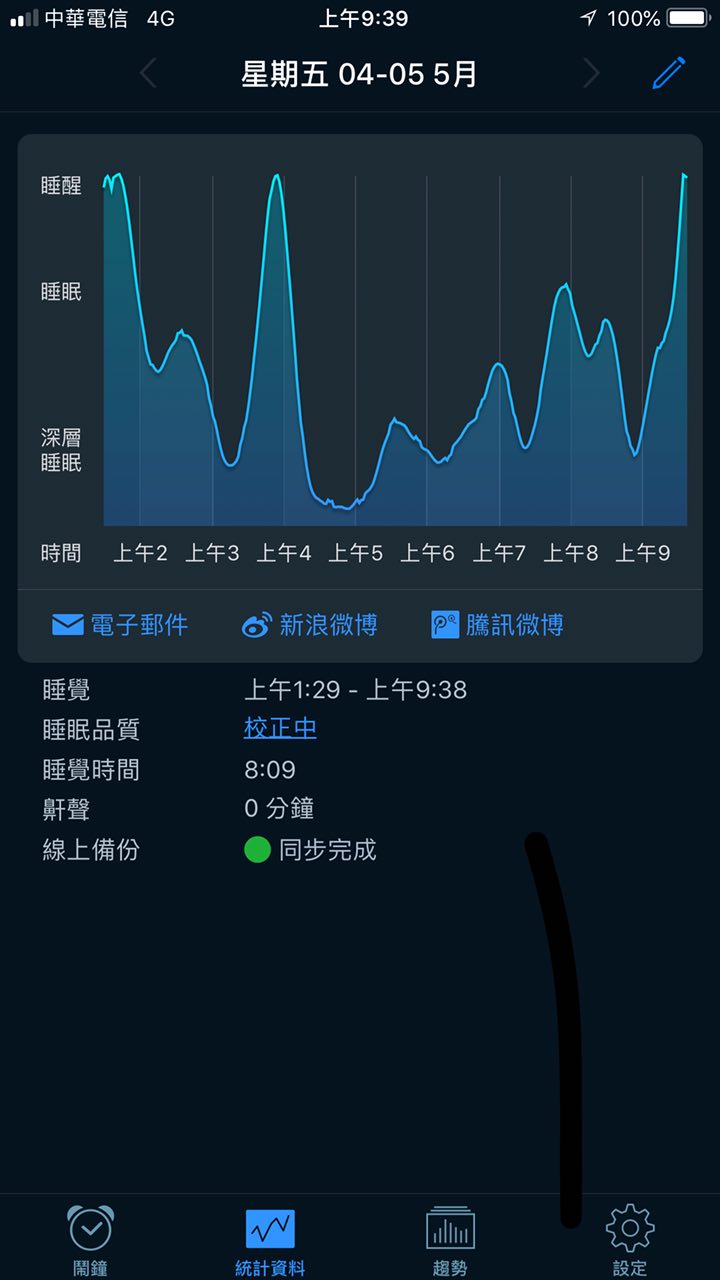Tap the pencil edit icon
Viewport: 720px width, 1280px height.
click(x=669, y=73)
